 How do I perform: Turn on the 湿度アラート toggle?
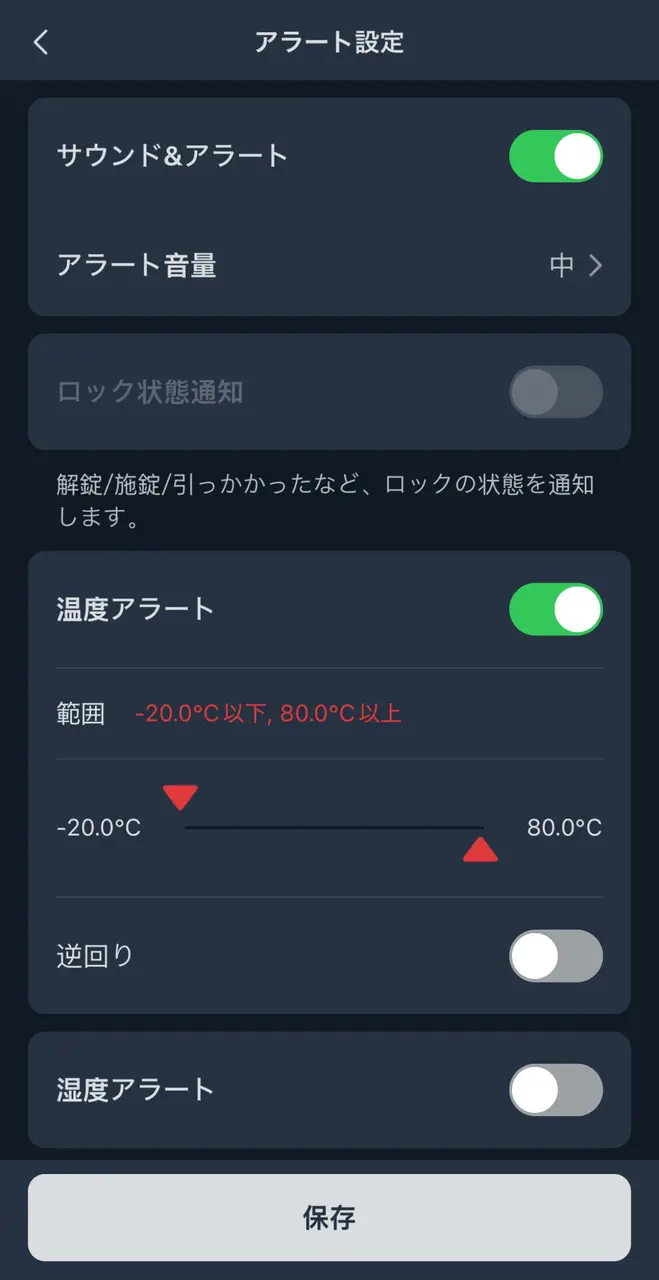click(556, 1089)
